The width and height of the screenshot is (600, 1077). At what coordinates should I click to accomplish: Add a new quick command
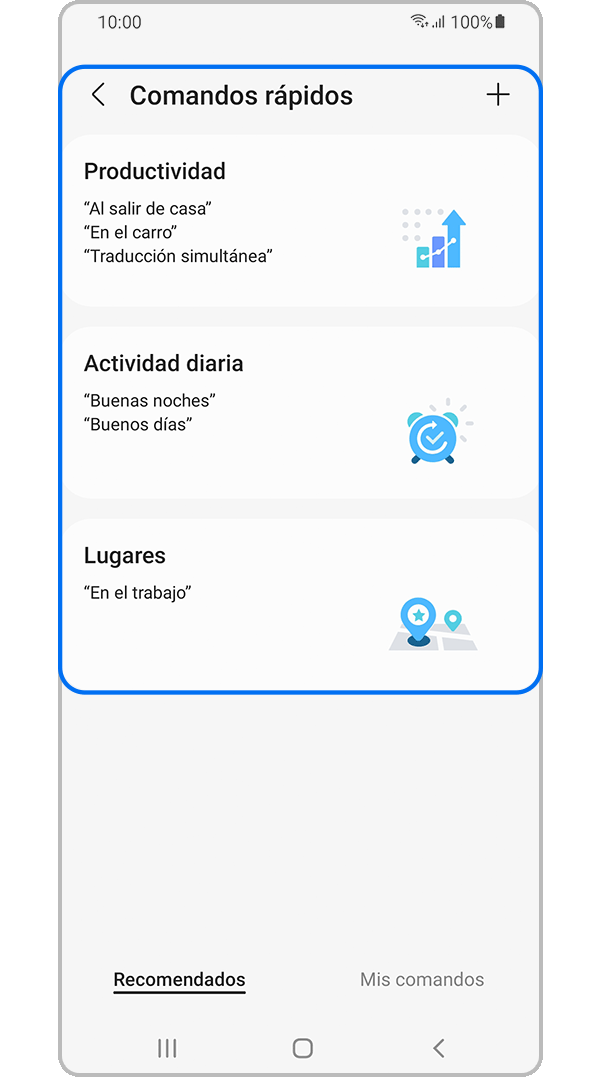pos(497,95)
